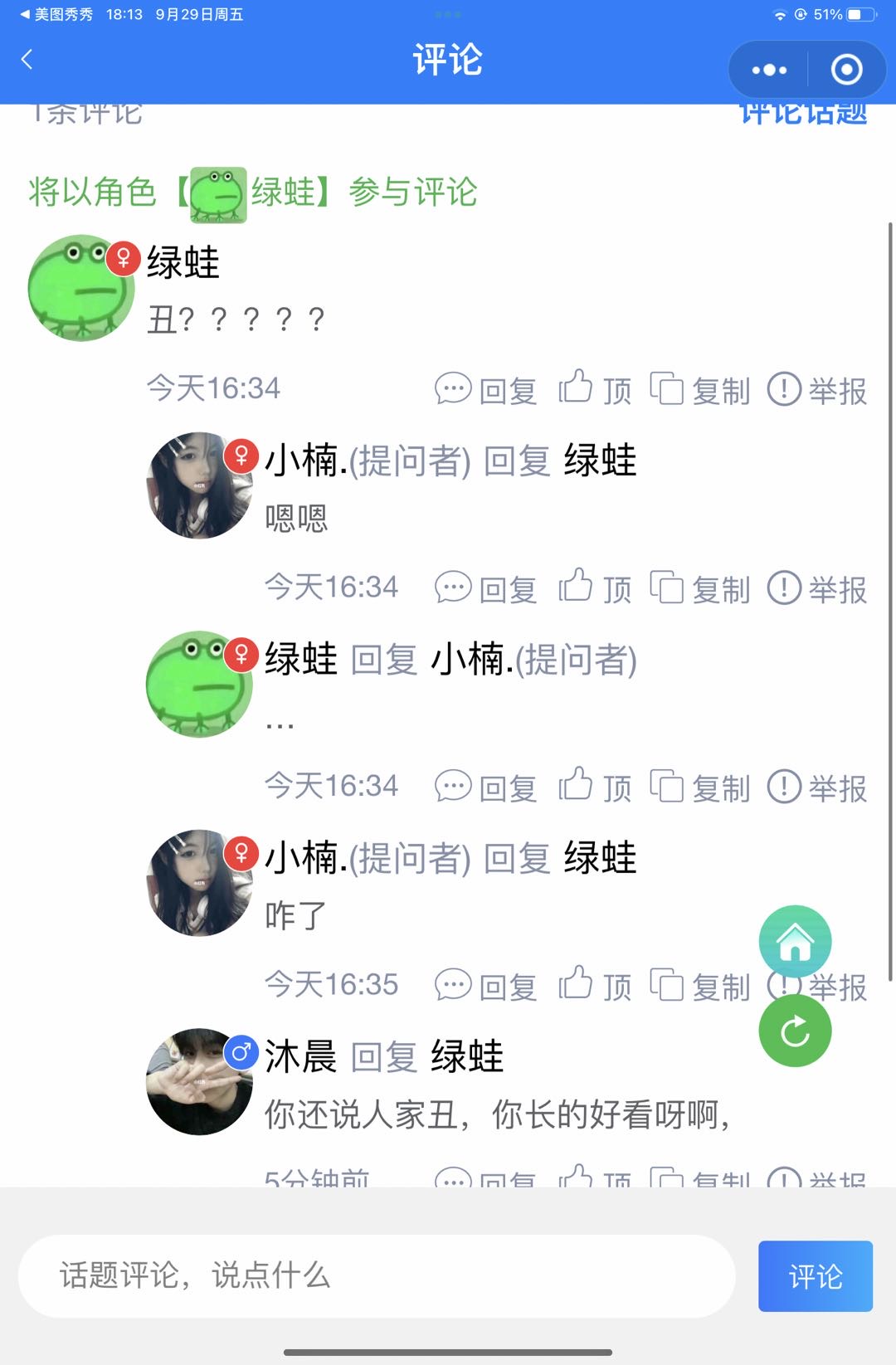Reply to 绿蛙's comment "丑？？？？？"
This screenshot has height=1365, width=896.
486,389
